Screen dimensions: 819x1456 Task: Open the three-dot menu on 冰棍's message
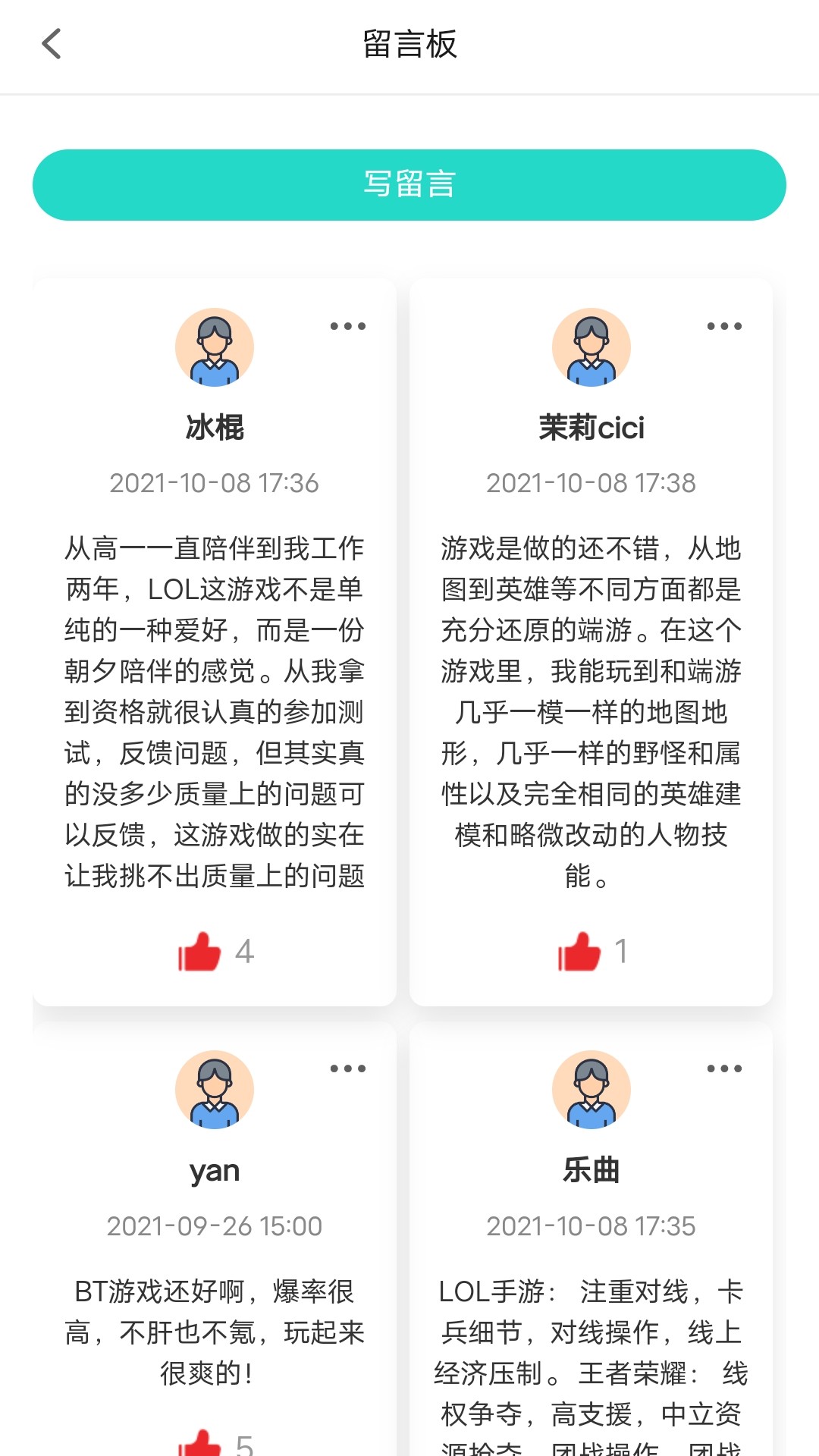(x=348, y=326)
